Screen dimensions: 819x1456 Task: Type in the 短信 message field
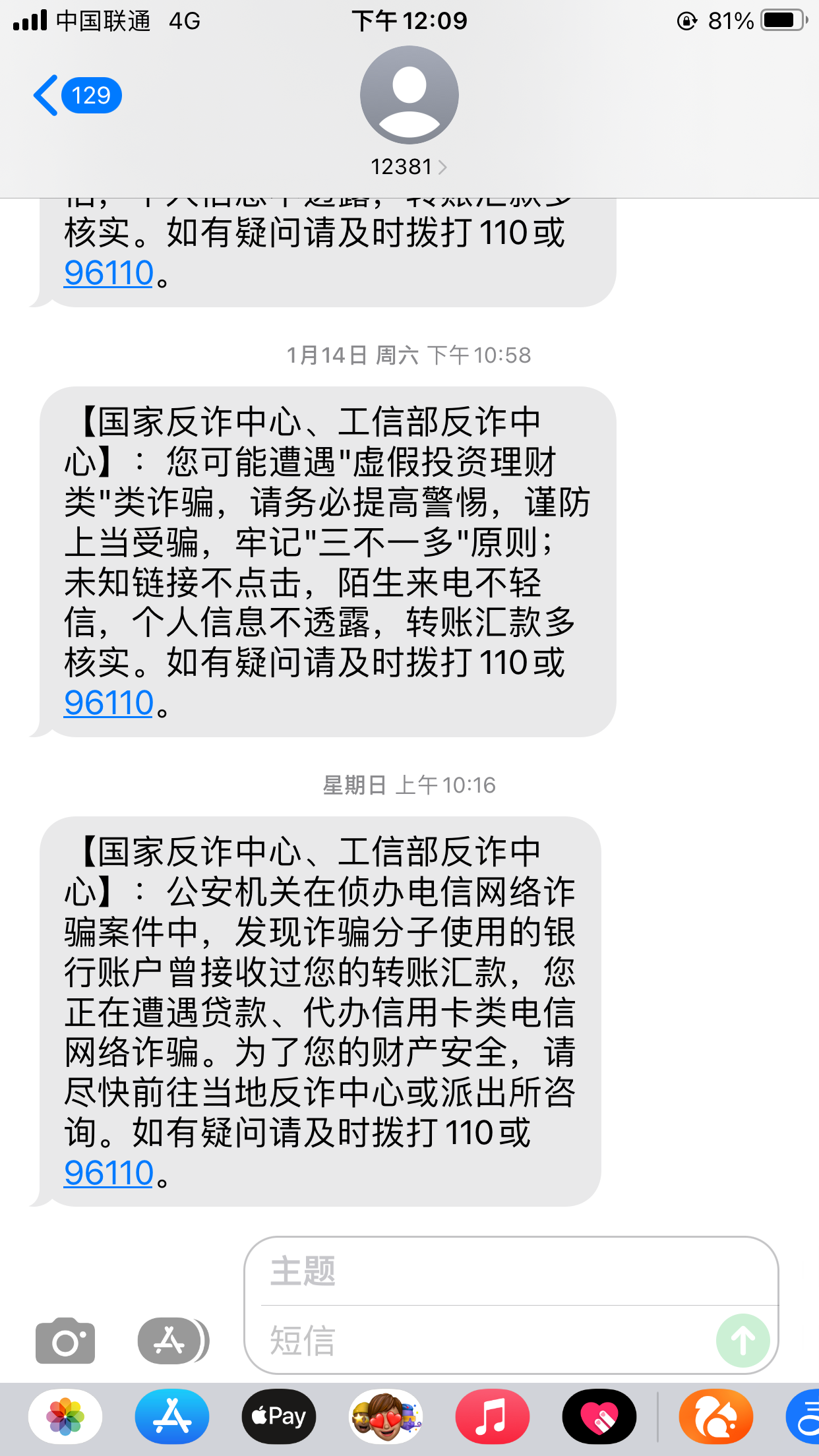488,1341
